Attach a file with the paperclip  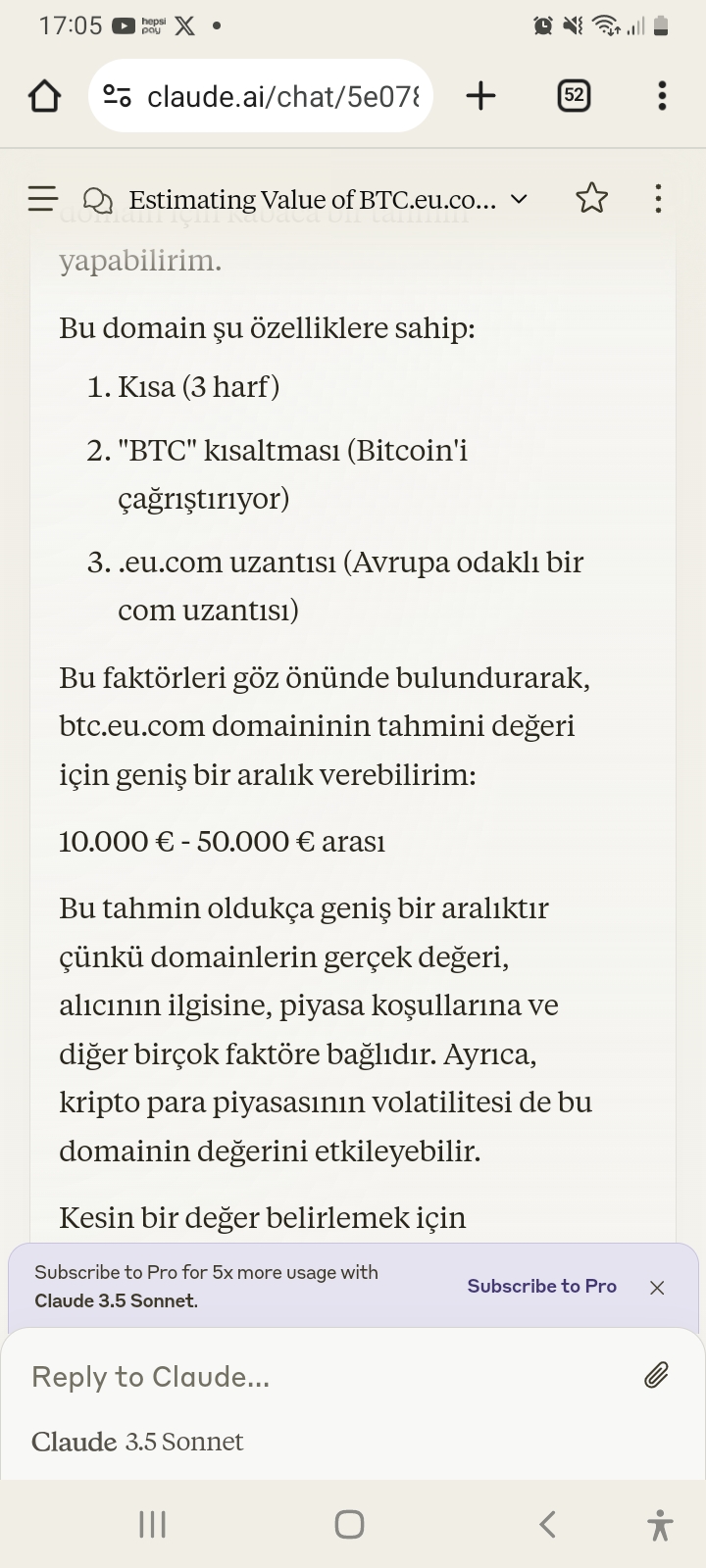pos(656,1376)
